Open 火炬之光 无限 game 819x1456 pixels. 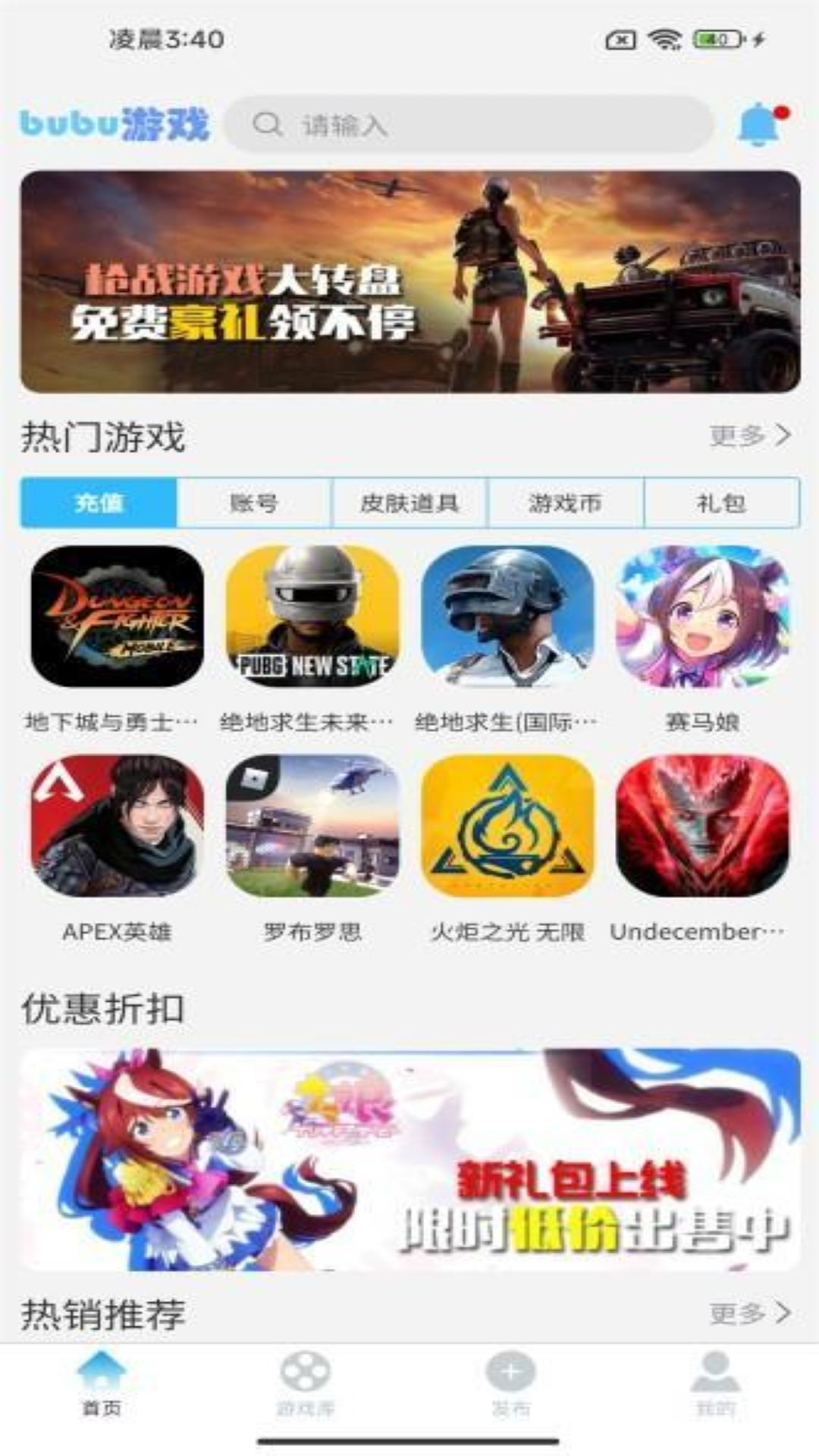[507, 826]
